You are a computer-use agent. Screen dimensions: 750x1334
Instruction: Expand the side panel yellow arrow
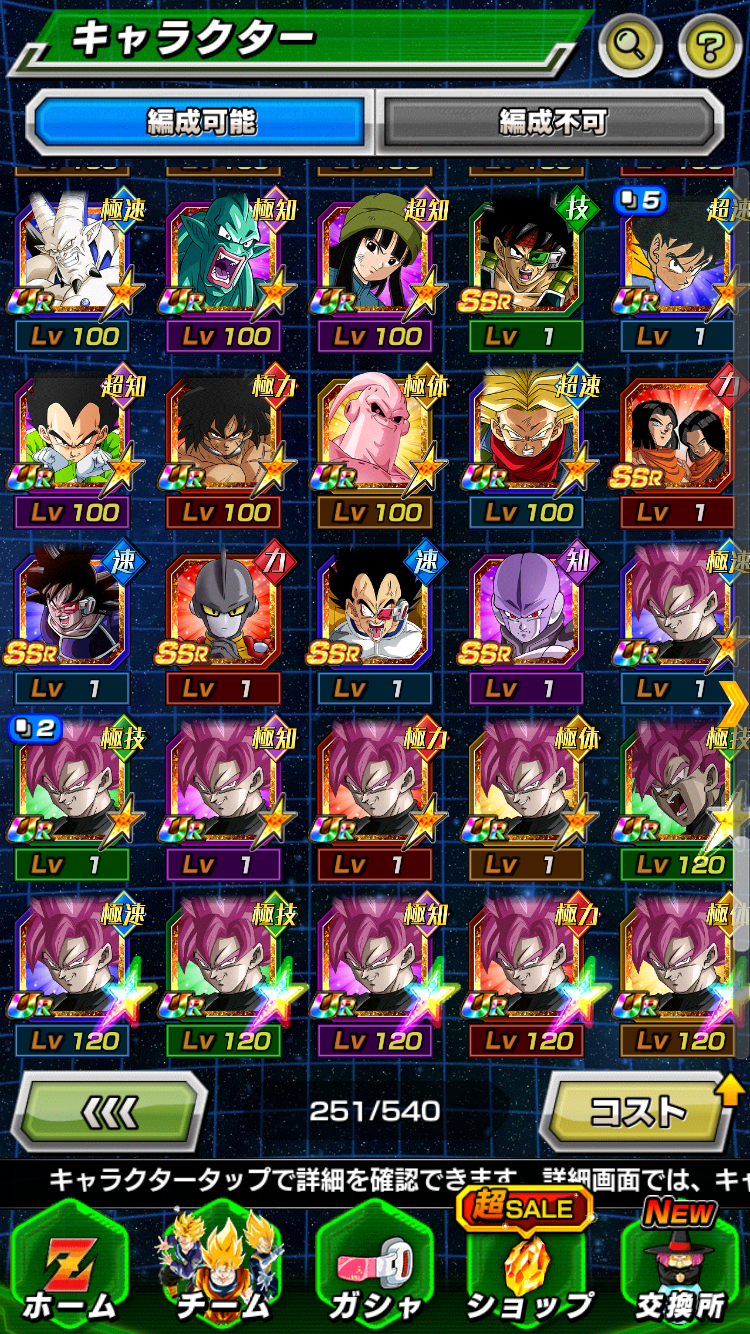[734, 705]
